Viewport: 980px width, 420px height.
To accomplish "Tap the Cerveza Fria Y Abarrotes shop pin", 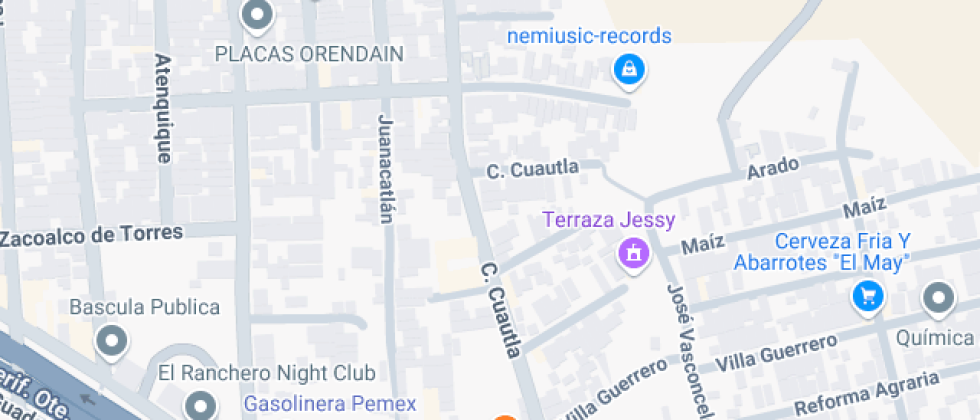I will click(866, 295).
